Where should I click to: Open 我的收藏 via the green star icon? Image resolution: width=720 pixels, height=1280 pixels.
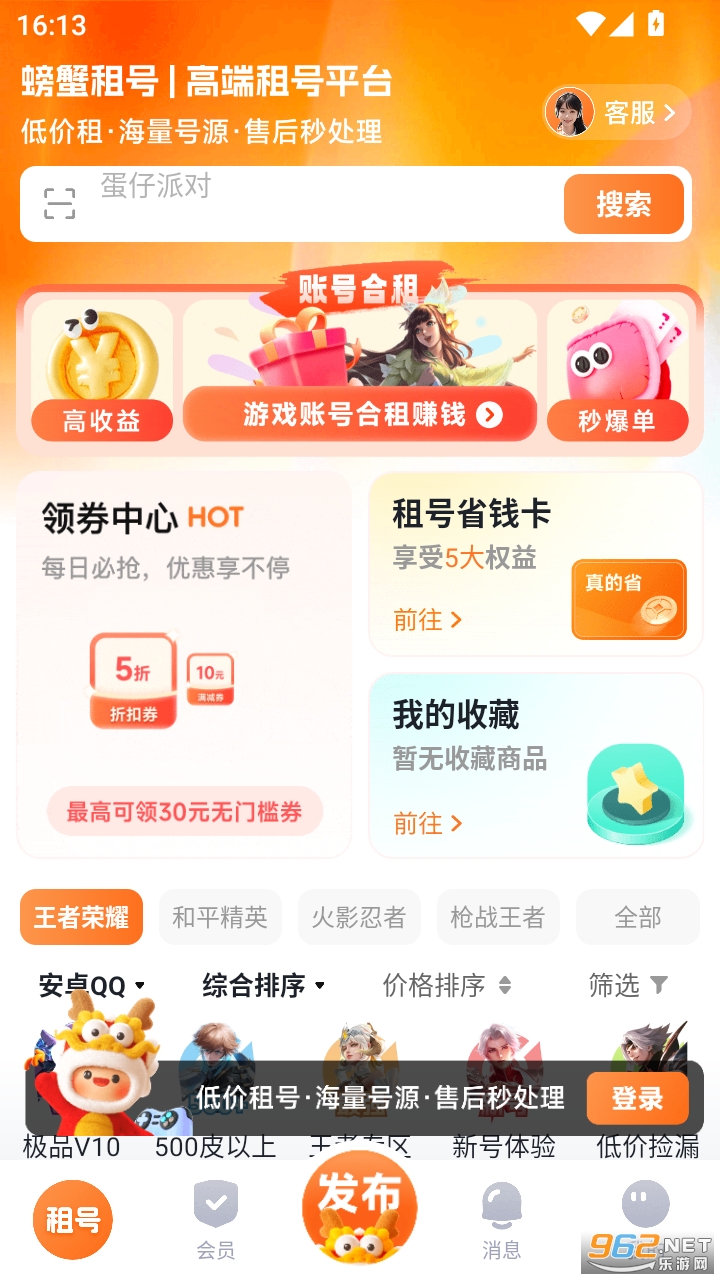pos(638,791)
